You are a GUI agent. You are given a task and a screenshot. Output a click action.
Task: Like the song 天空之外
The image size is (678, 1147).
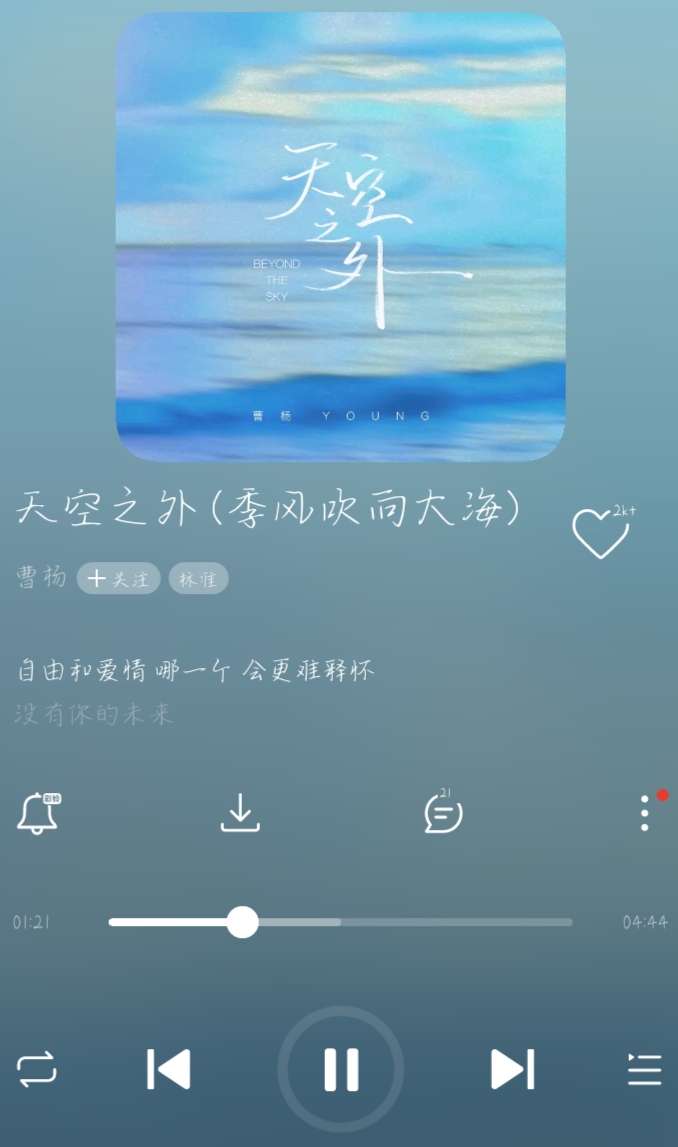tap(599, 534)
